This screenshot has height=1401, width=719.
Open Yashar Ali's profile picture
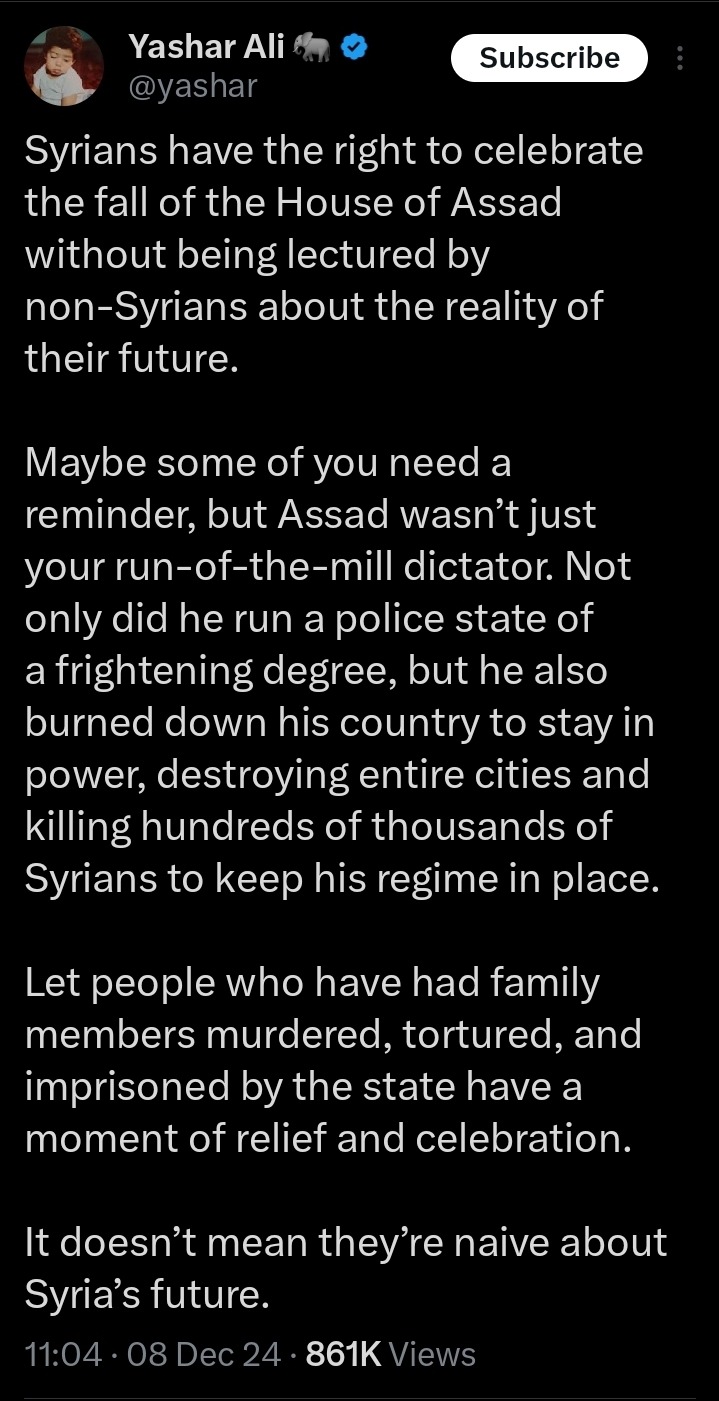[64, 65]
